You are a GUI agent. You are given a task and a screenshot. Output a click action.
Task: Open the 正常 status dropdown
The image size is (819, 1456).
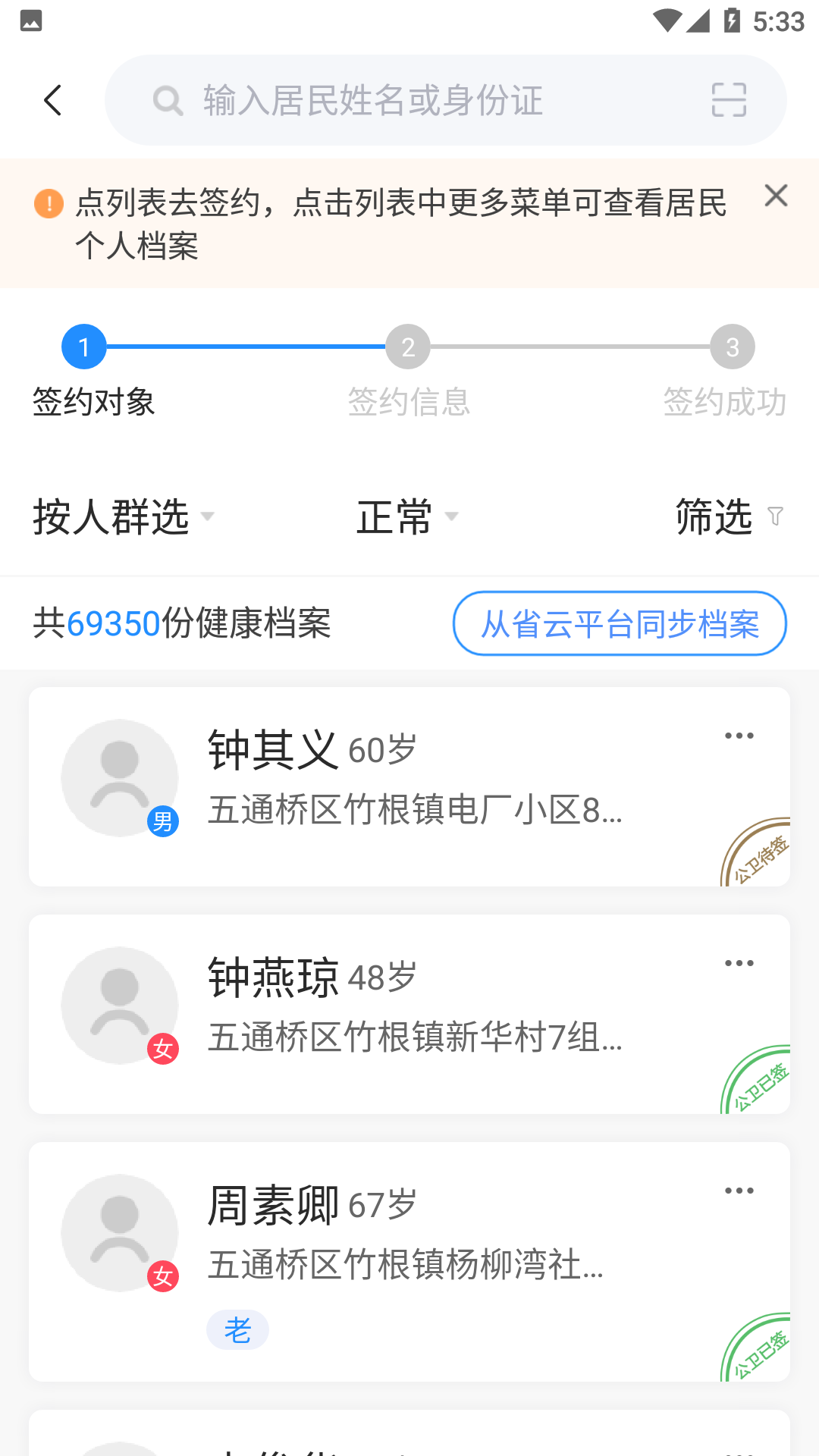tap(407, 517)
